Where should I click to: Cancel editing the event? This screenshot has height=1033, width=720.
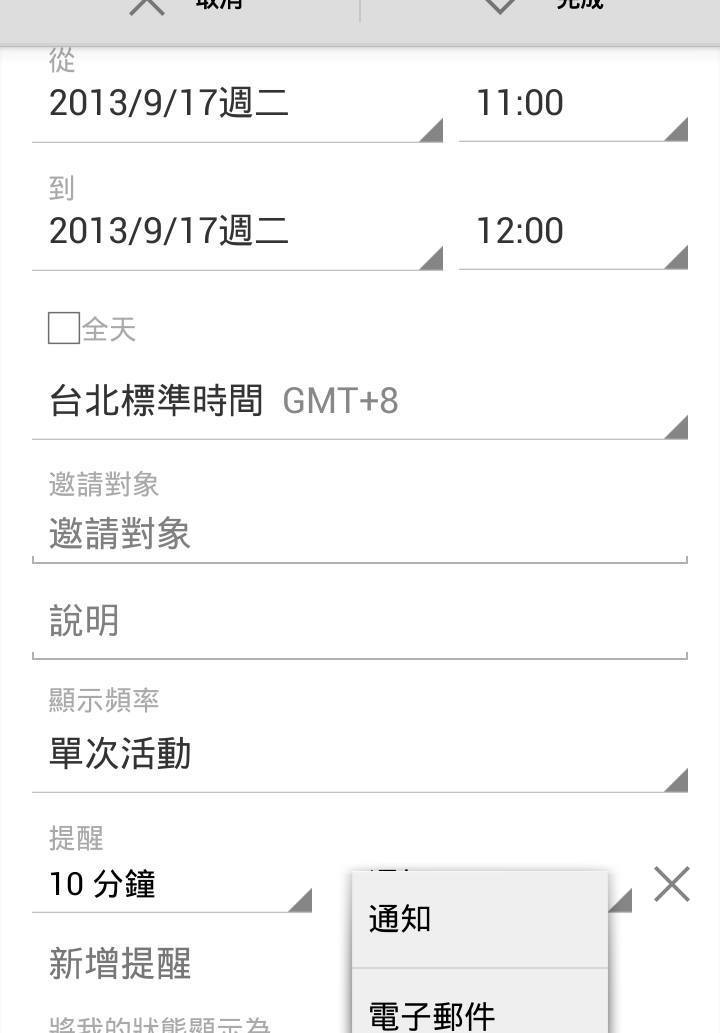click(x=185, y=8)
